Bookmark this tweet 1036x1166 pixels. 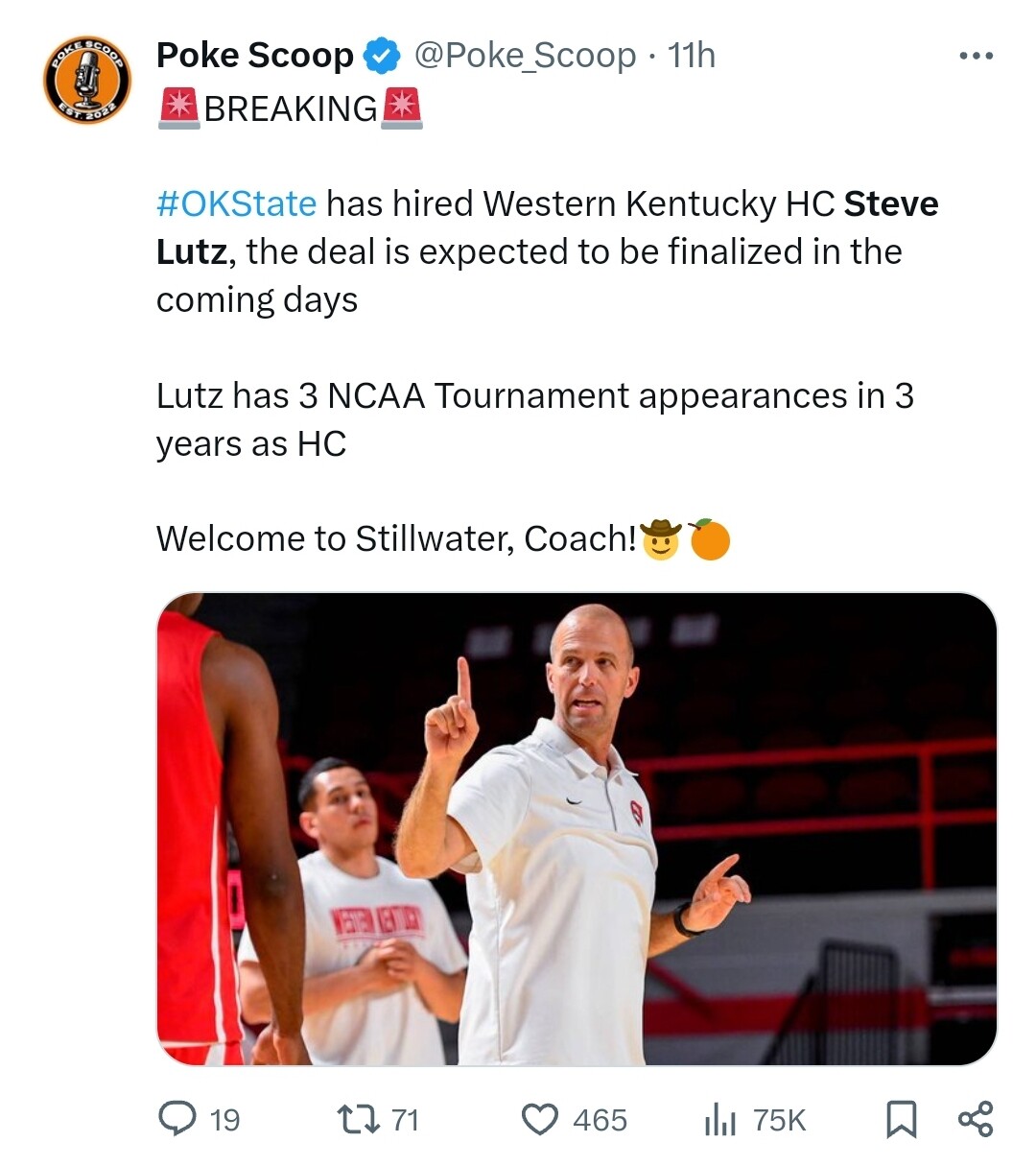[x=901, y=1119]
